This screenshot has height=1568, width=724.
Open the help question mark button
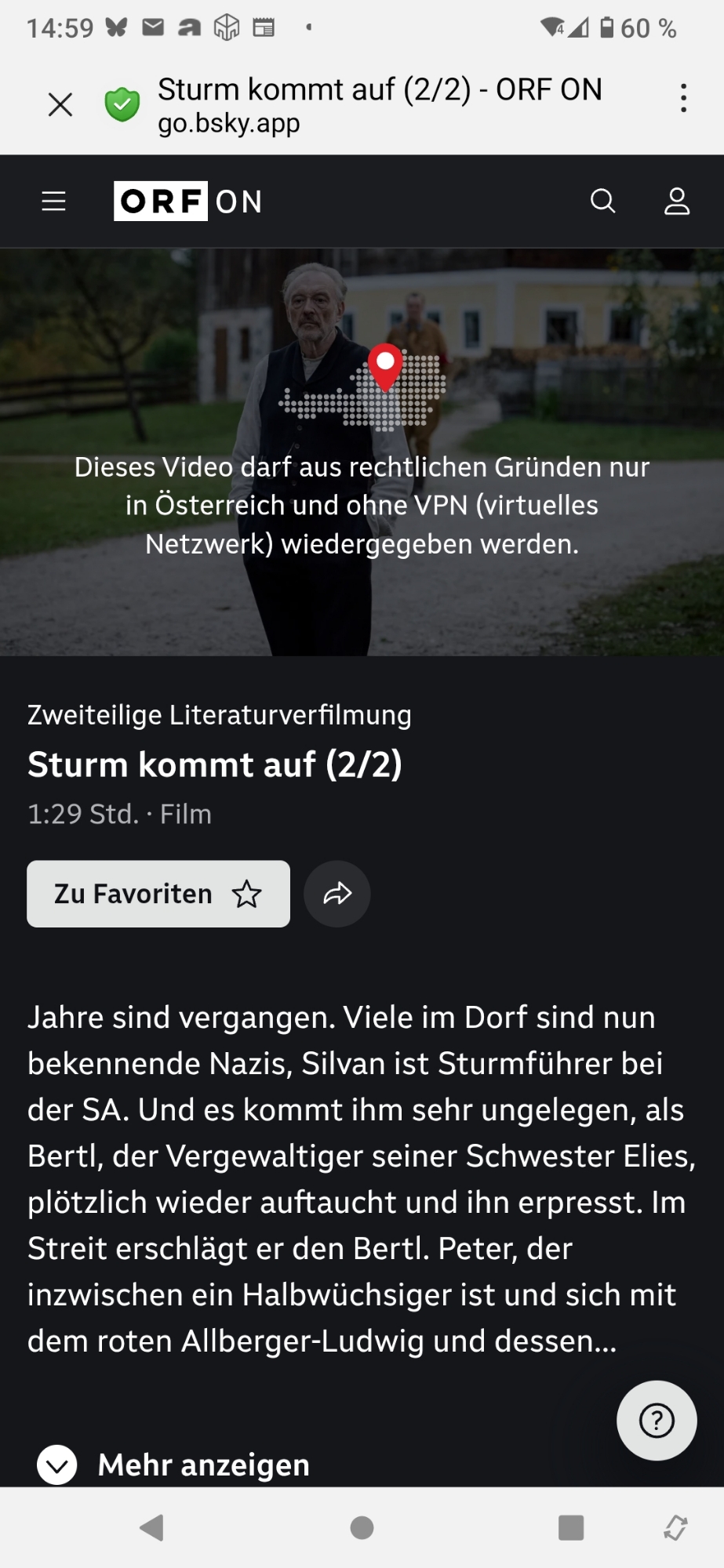657,1420
